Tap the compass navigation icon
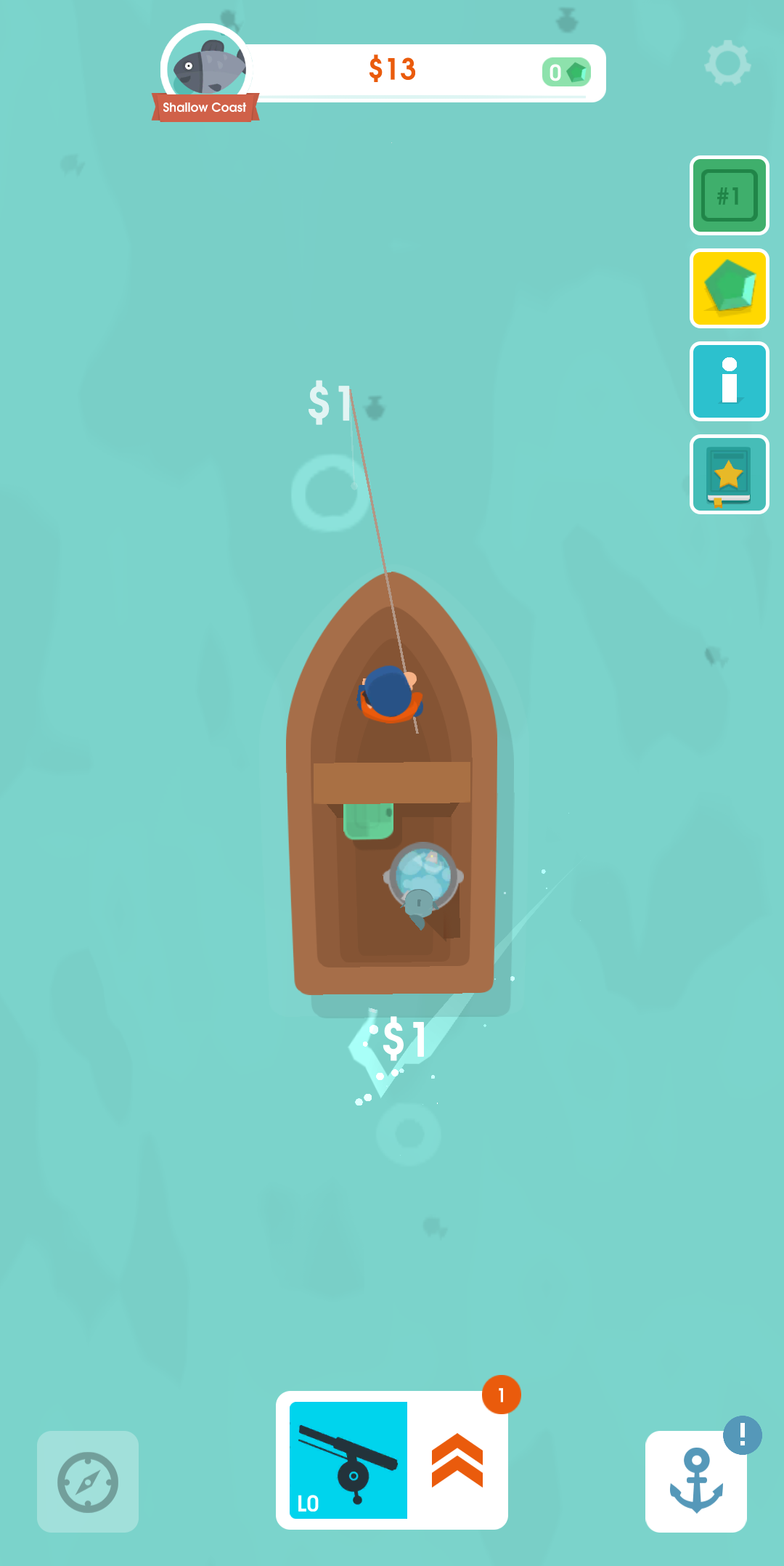784x1566 pixels. 87,1481
